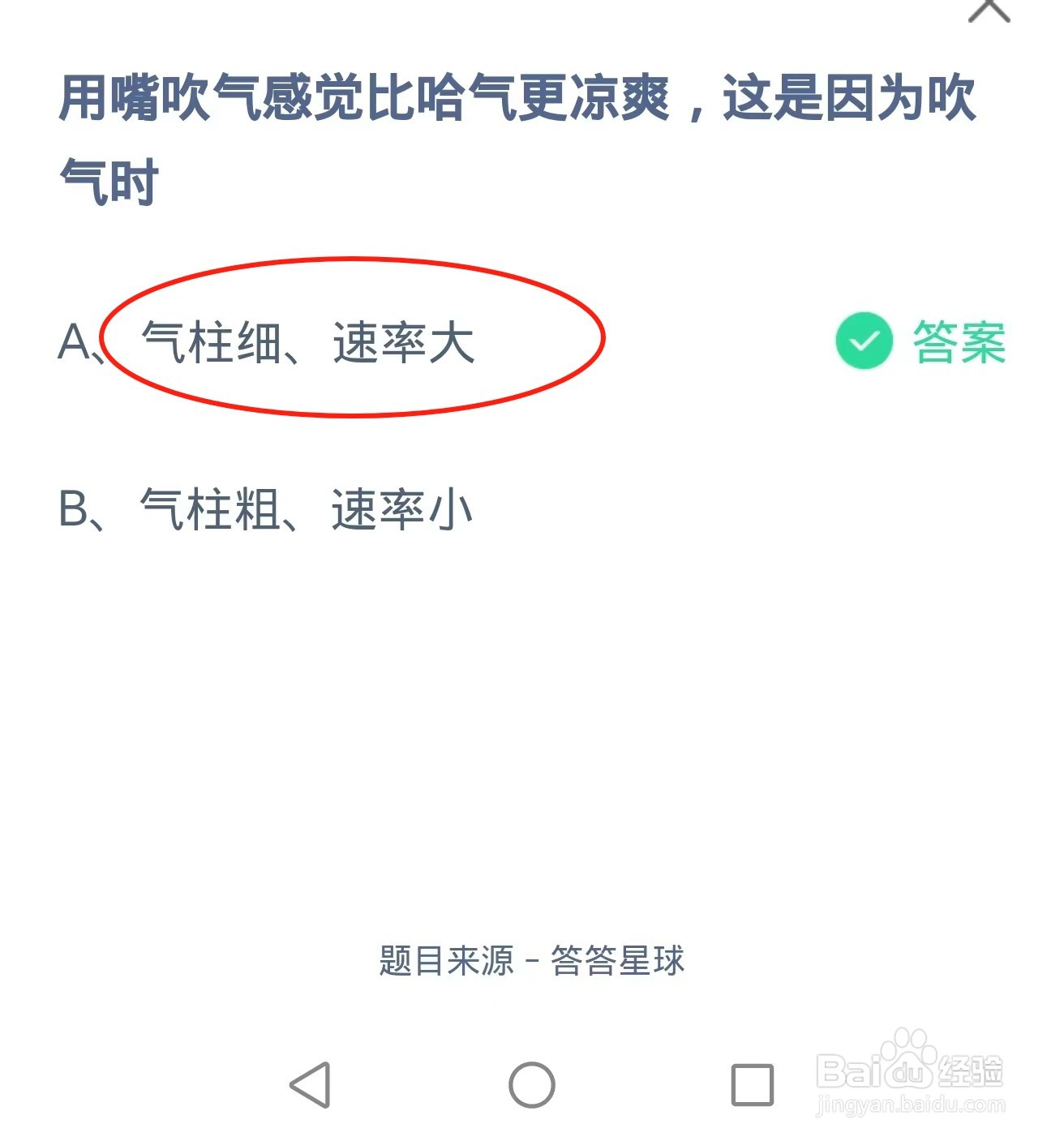Tap the 答案 label text

[x=955, y=343]
